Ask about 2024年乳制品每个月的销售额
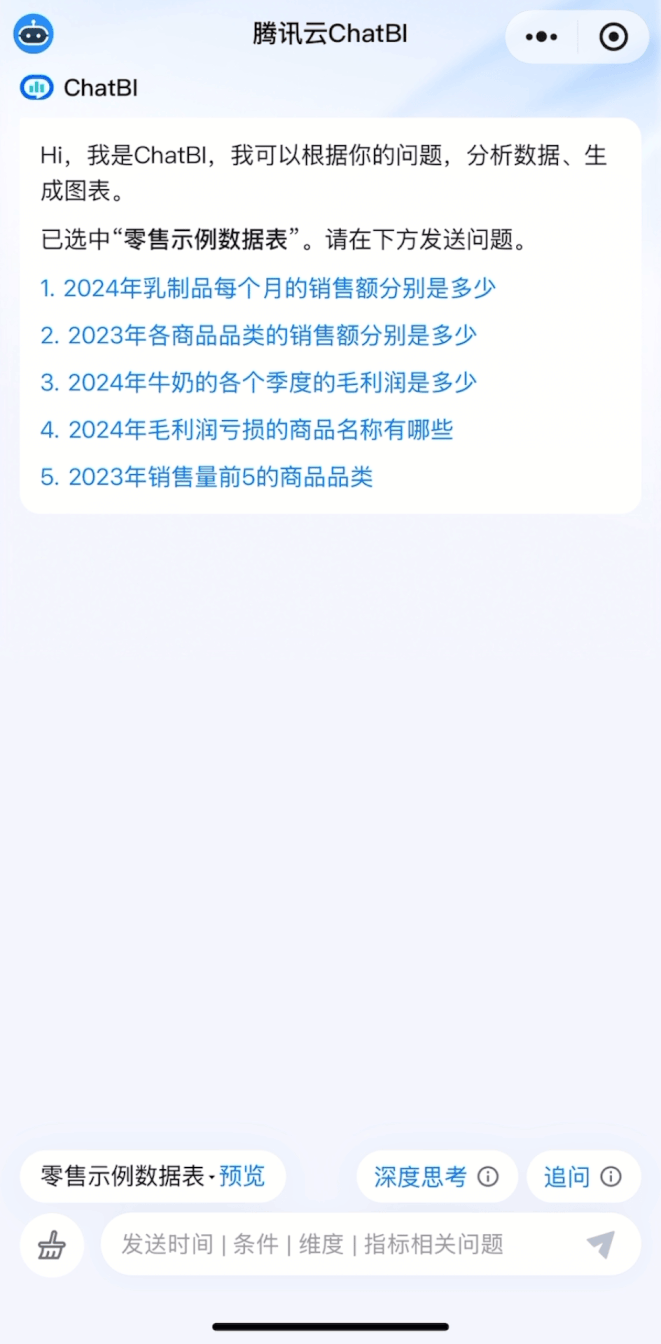The height and width of the screenshot is (1344, 661). 268,288
